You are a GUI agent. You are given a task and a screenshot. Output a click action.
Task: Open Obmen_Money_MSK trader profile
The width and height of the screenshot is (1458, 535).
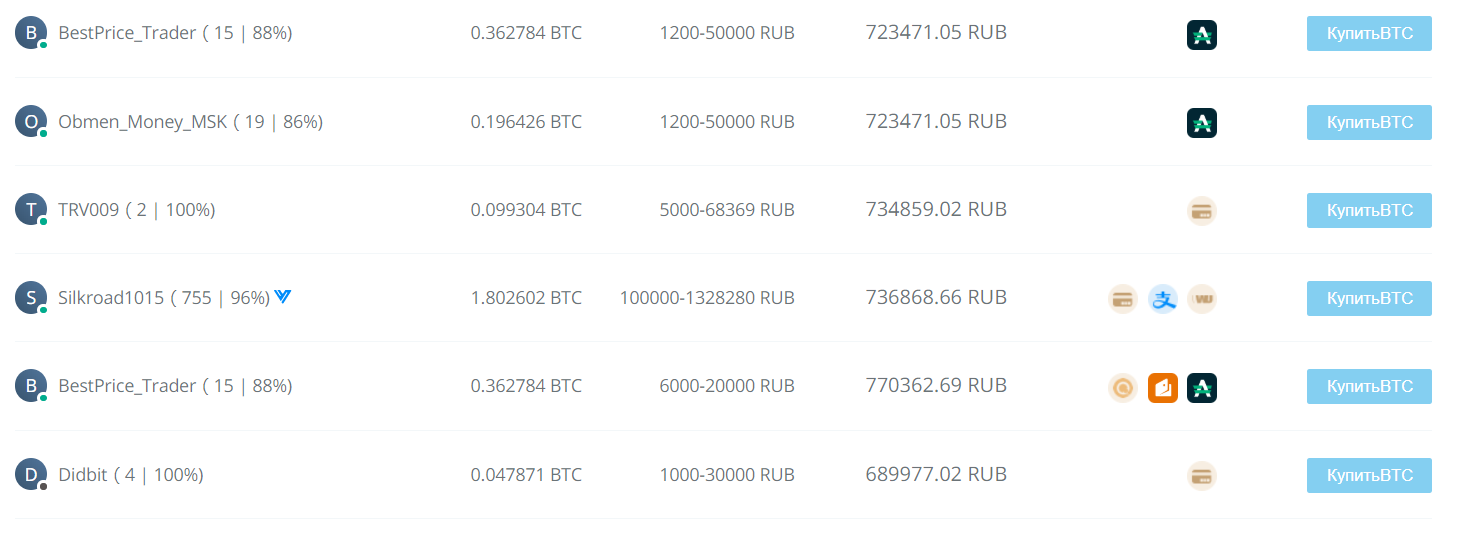click(143, 122)
